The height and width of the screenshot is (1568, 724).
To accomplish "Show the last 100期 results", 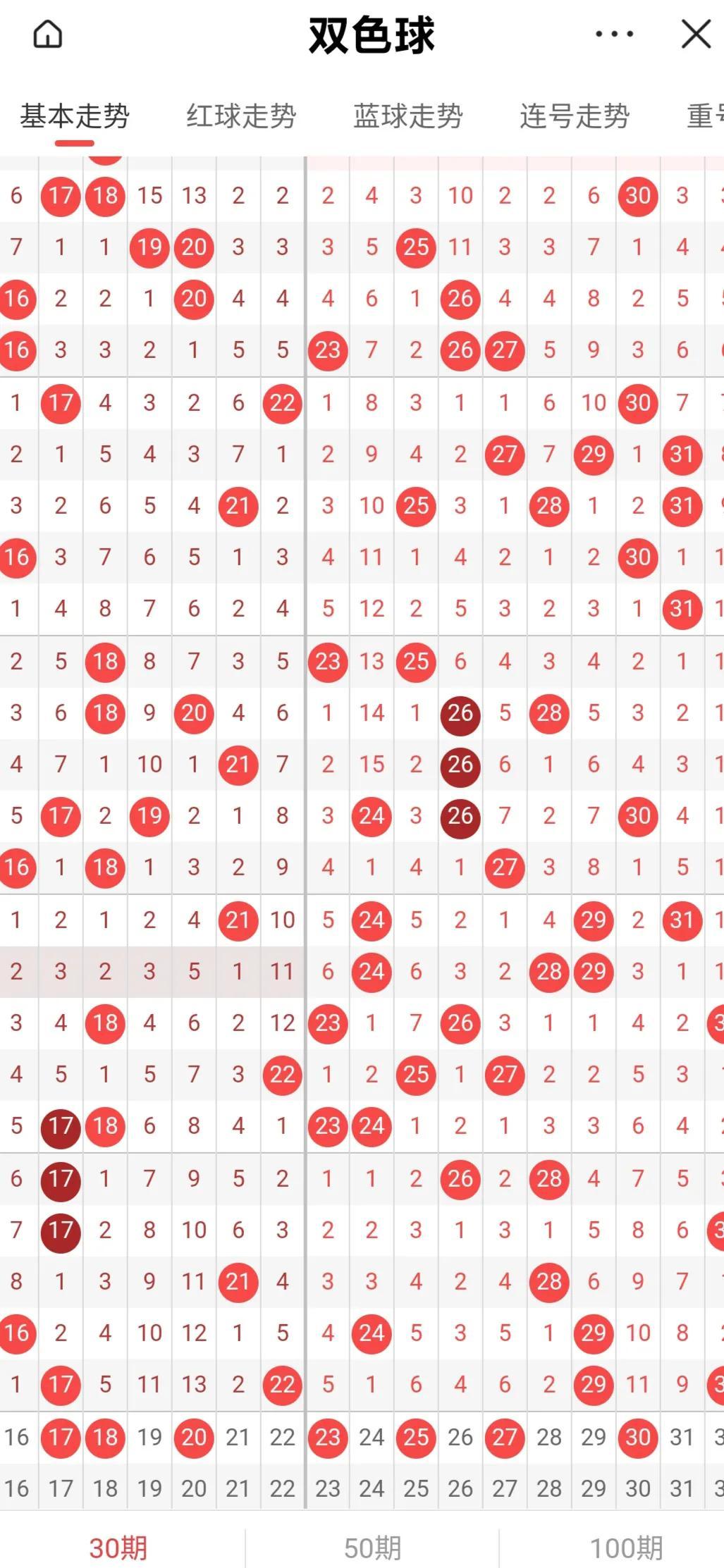I will click(x=626, y=1548).
